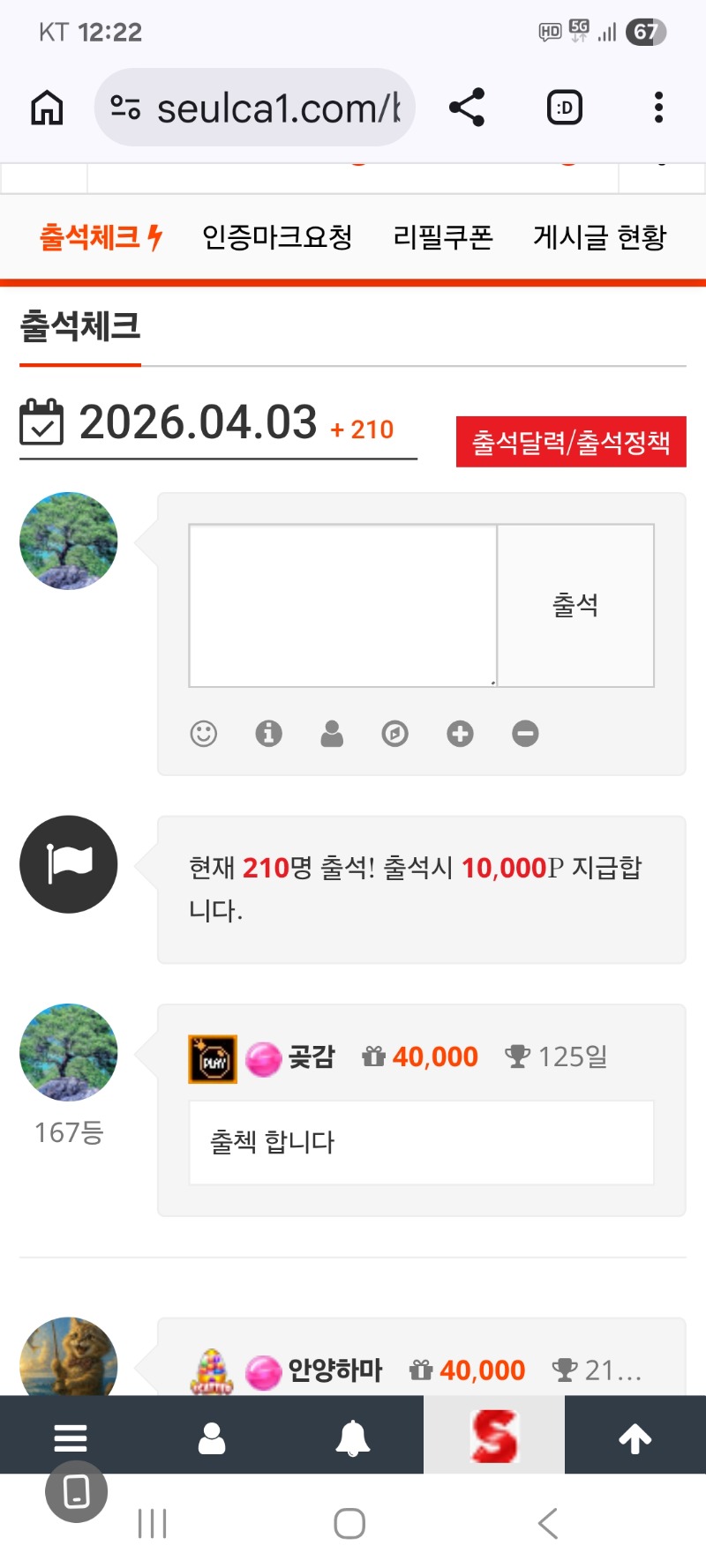Open the browser overflow menu
Viewport: 706px width, 1568px height.
tap(658, 108)
